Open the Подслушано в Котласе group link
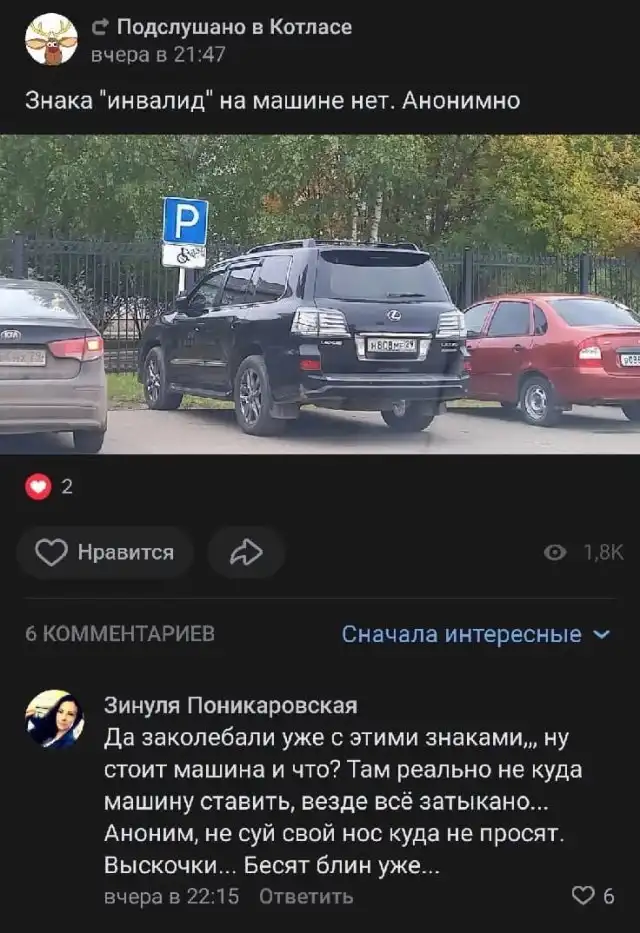 [x=234, y=27]
